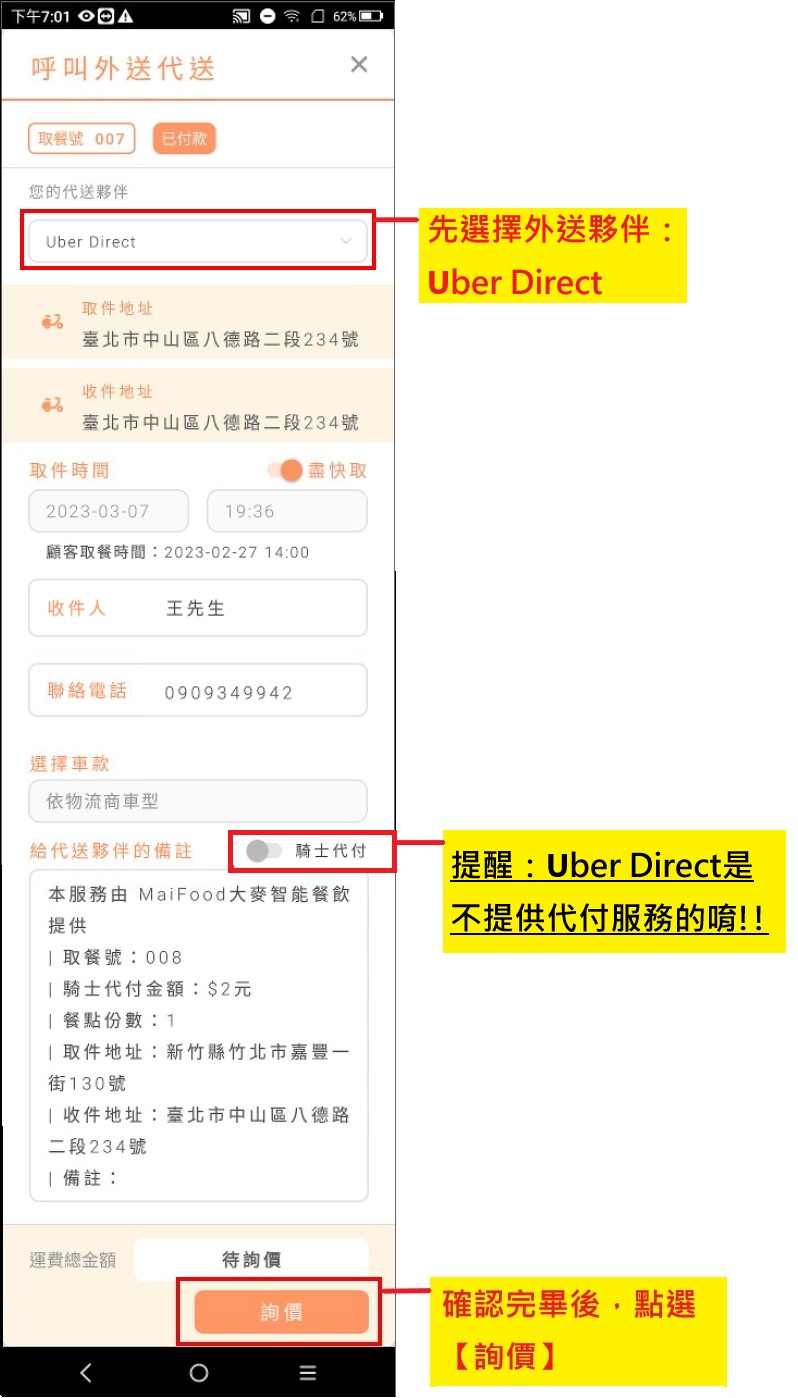Close the 呼叫外送代送 dialog

[359, 65]
